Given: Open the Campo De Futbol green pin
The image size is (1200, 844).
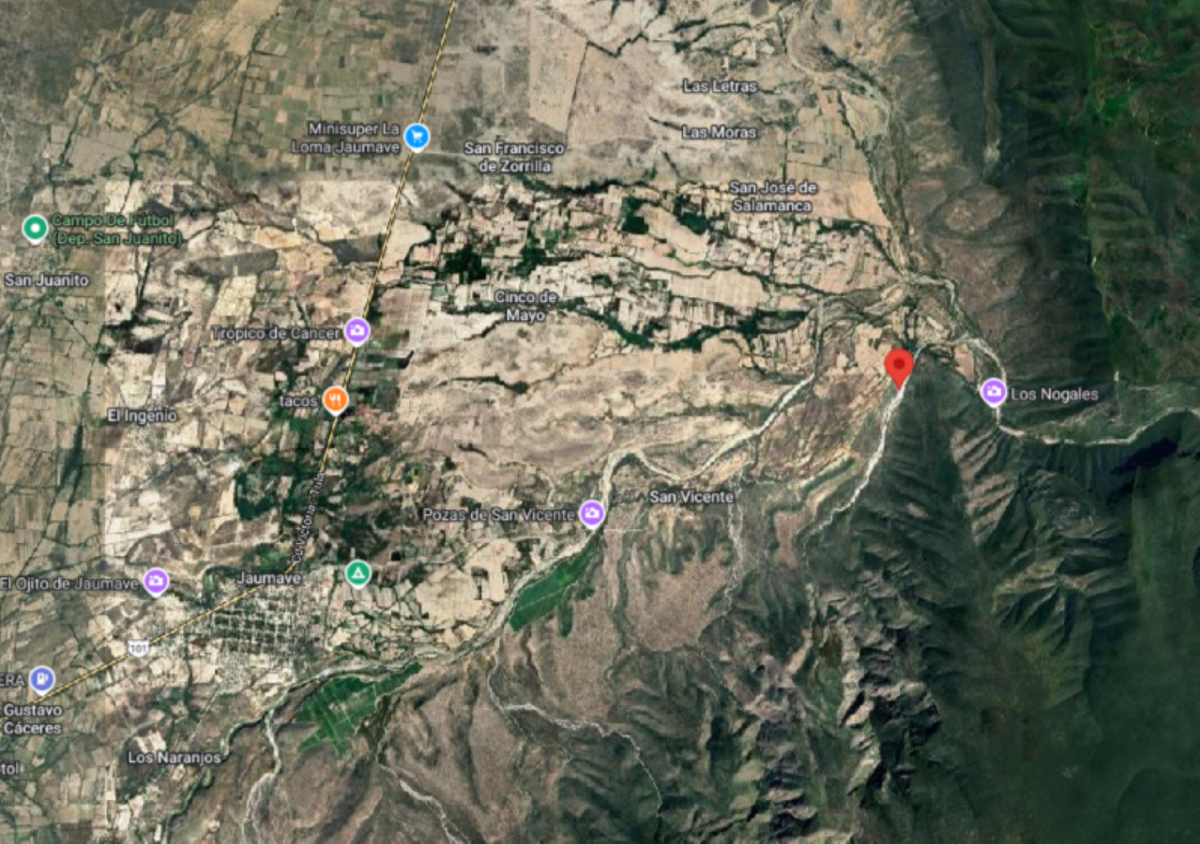Looking at the screenshot, I should coord(35,229).
